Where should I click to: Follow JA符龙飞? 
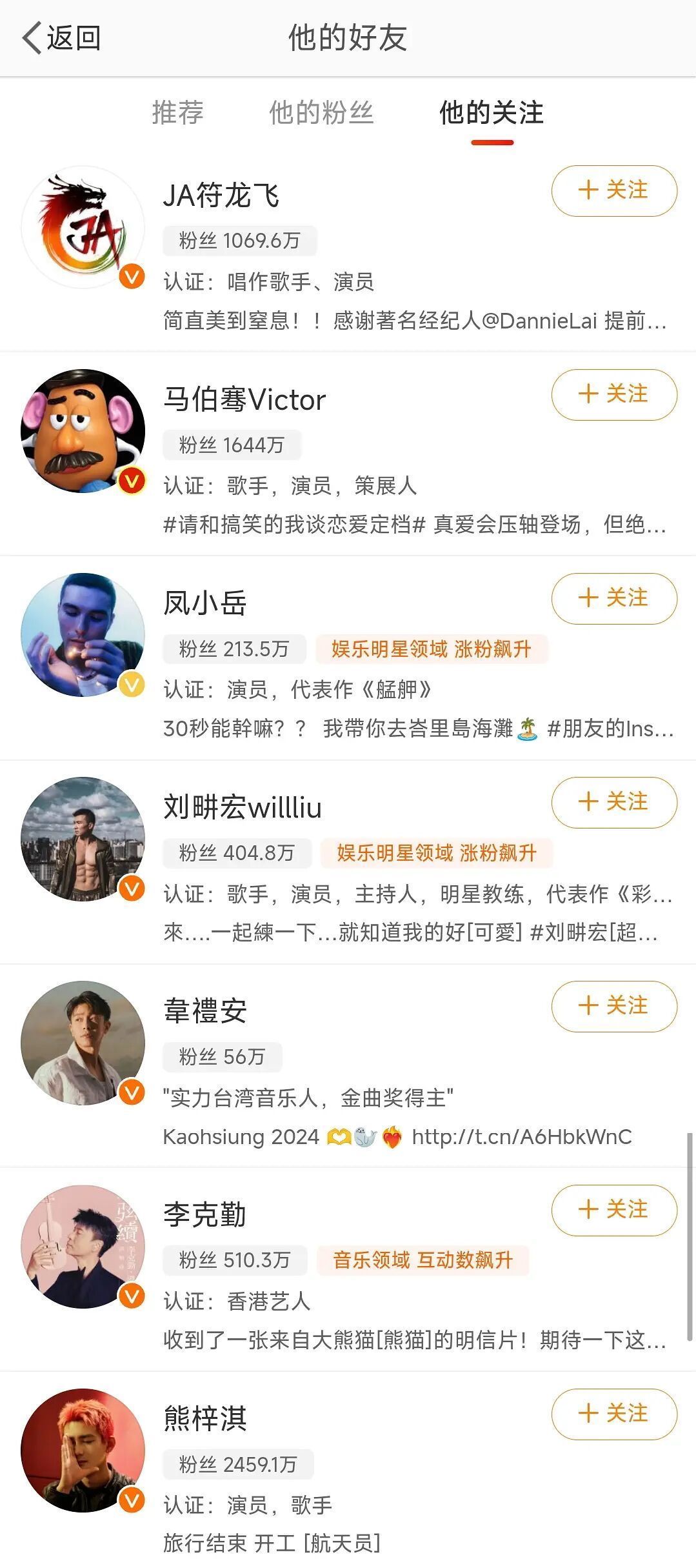click(613, 191)
